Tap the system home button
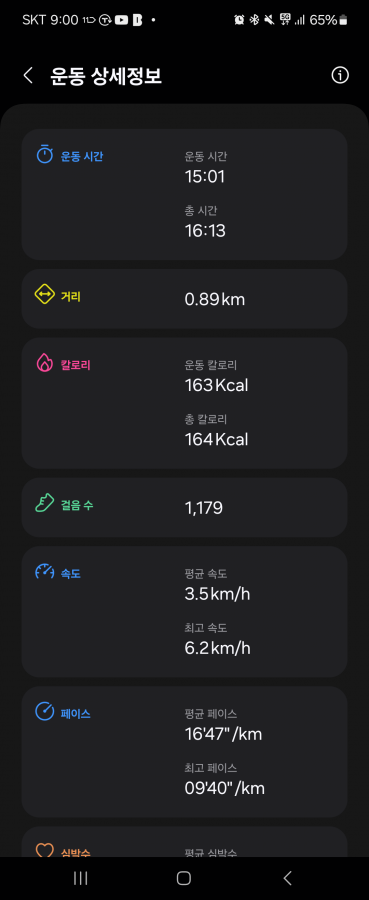The width and height of the screenshot is (369, 900). [184, 878]
